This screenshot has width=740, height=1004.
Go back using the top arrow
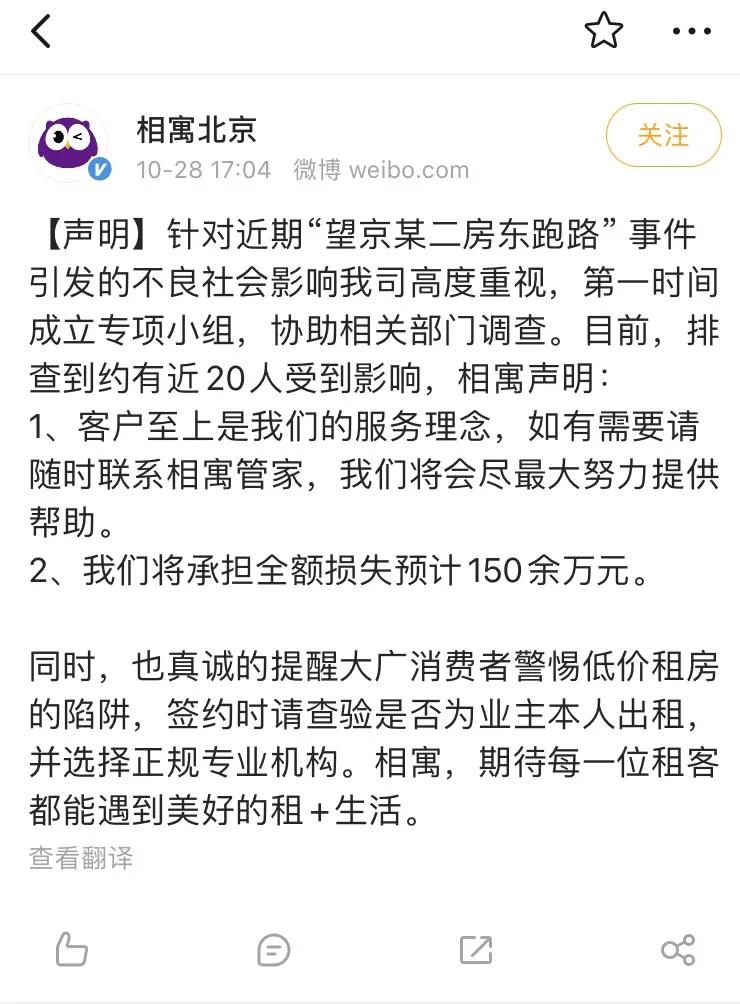tap(41, 32)
